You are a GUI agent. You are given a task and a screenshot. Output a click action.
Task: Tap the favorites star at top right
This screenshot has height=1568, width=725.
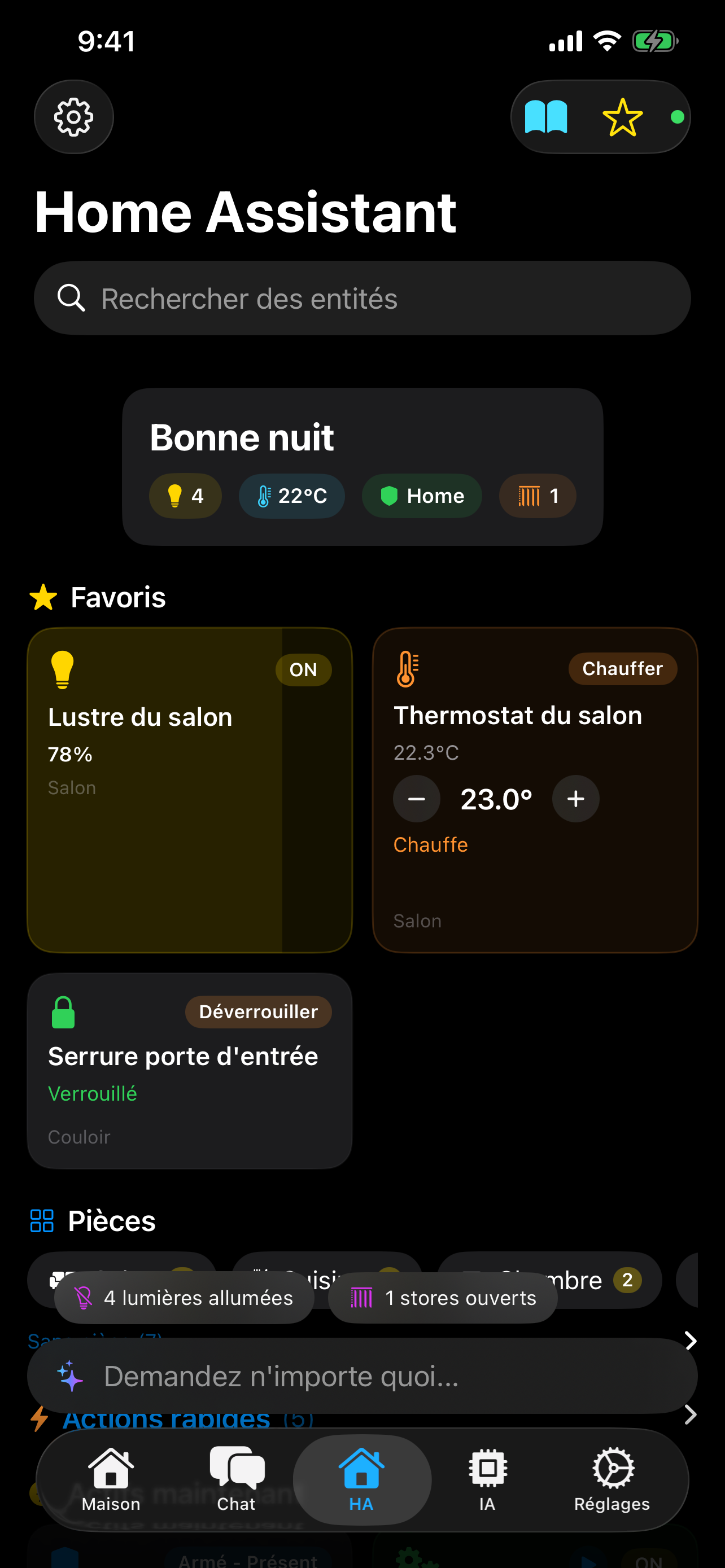click(622, 117)
